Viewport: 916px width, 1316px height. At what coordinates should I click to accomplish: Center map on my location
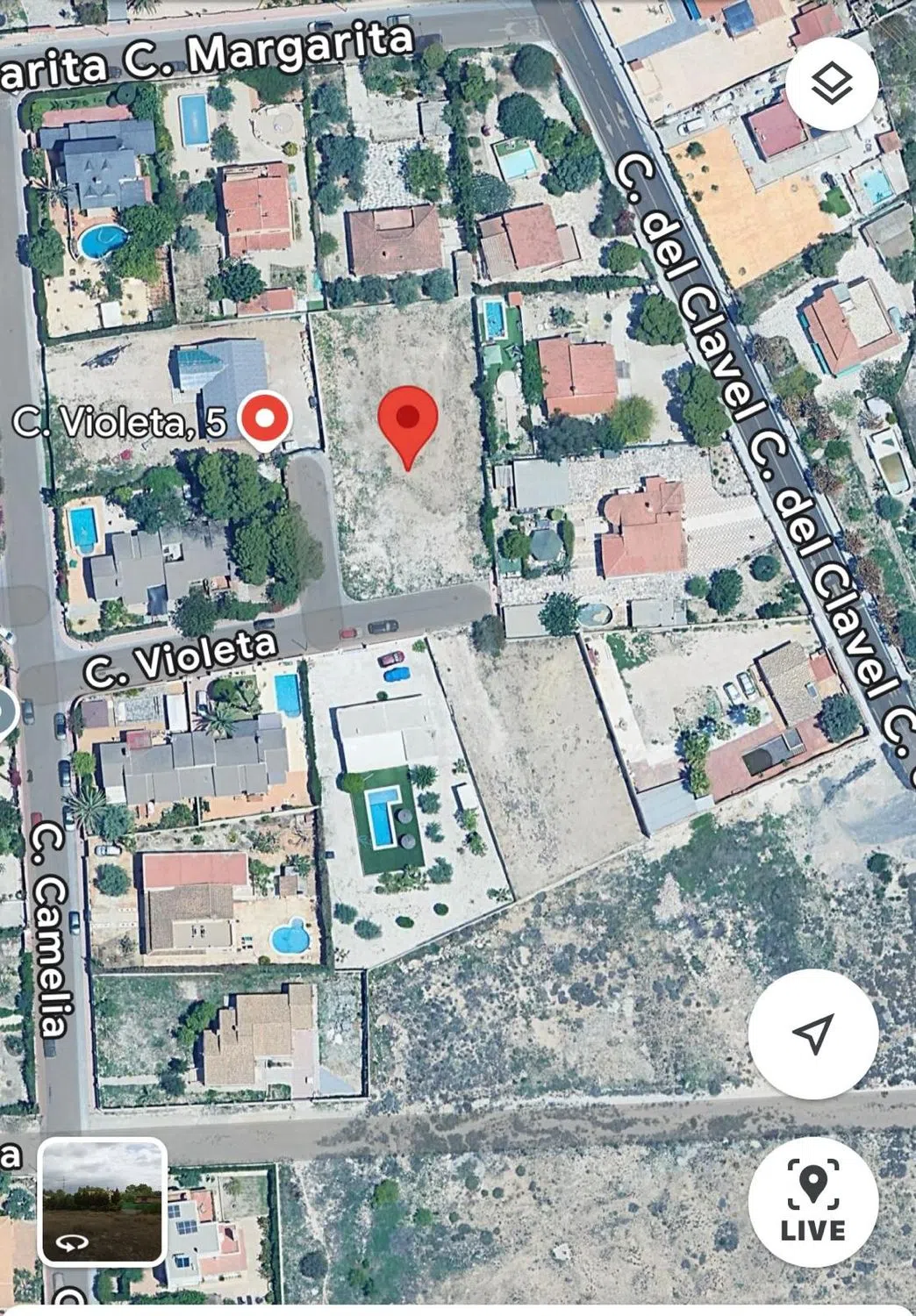coord(812,1034)
